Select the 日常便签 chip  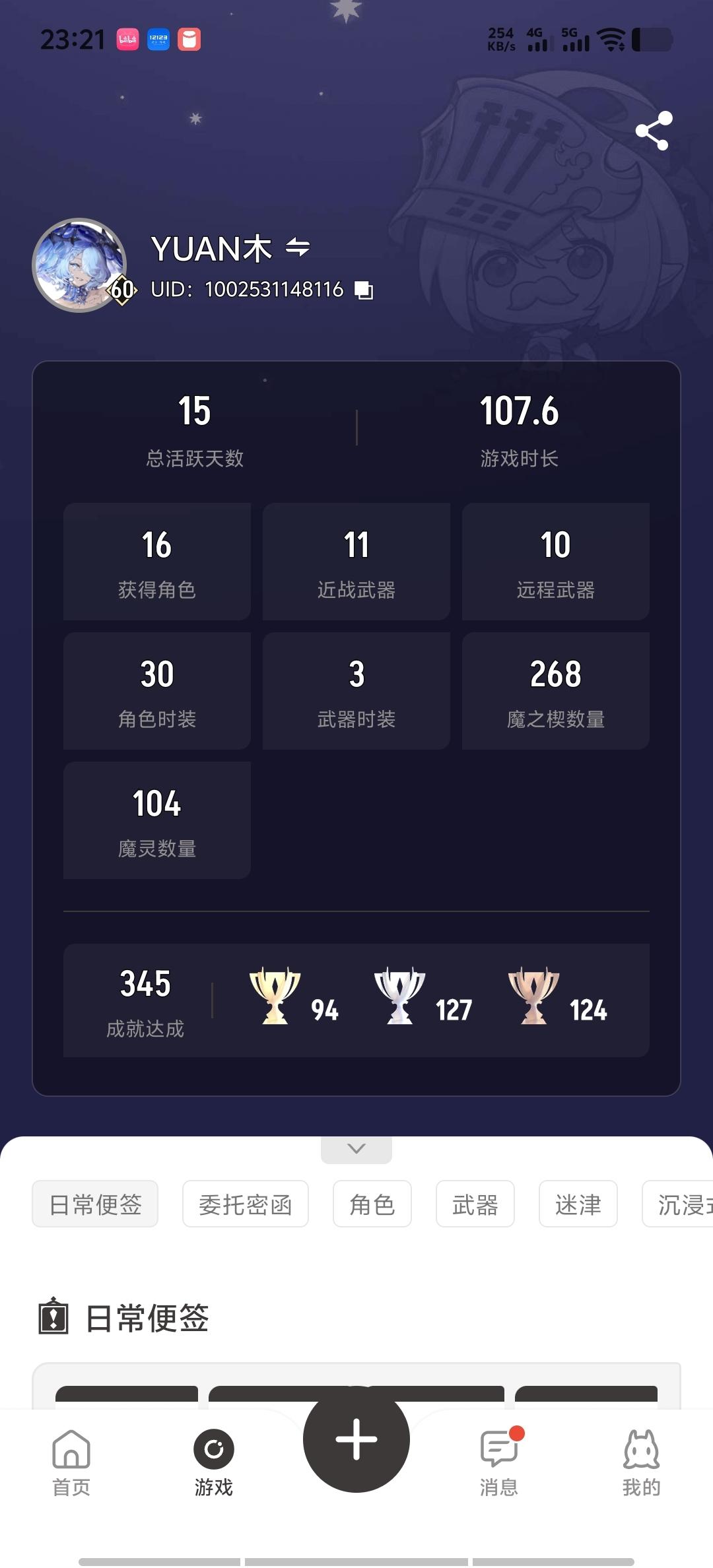pyautogui.click(x=95, y=1204)
